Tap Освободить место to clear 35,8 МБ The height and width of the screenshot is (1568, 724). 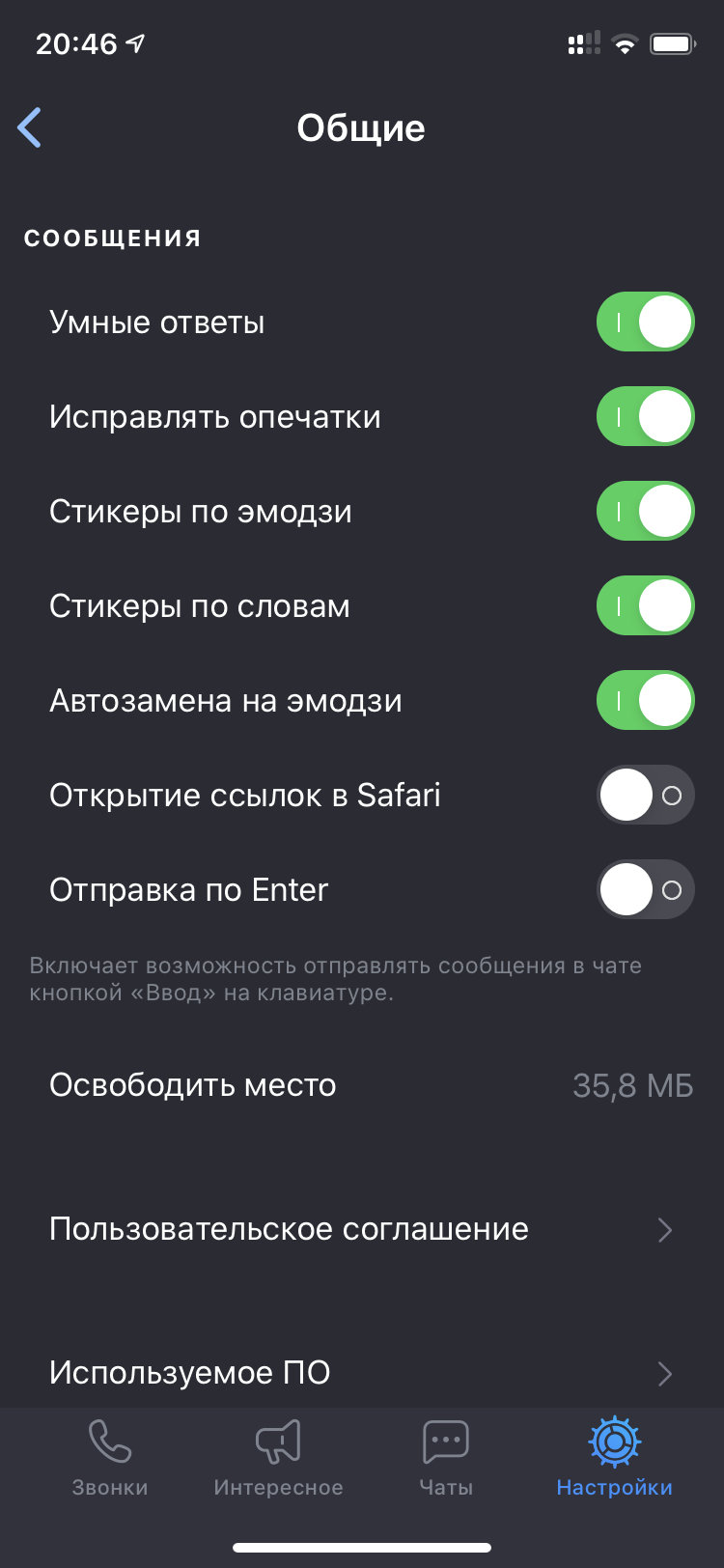[x=362, y=1085]
